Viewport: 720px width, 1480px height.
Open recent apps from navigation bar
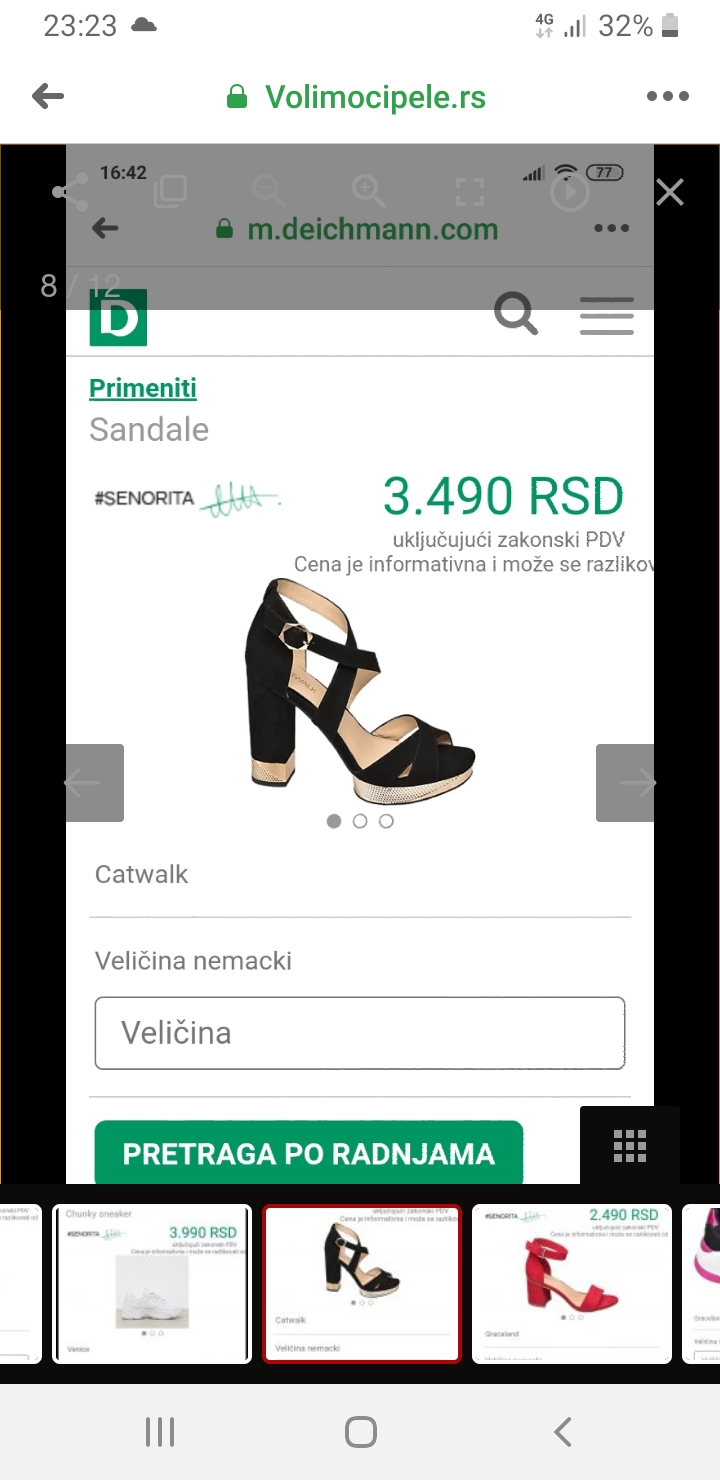pos(160,1432)
